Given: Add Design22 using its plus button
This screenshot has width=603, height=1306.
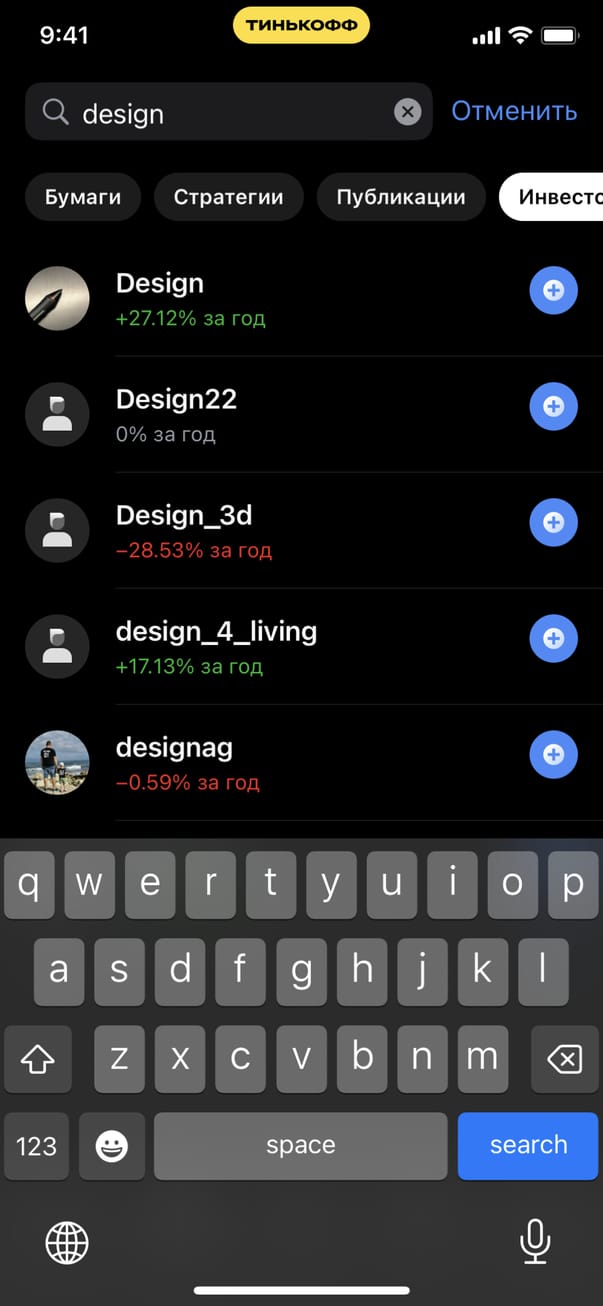Looking at the screenshot, I should pyautogui.click(x=553, y=407).
